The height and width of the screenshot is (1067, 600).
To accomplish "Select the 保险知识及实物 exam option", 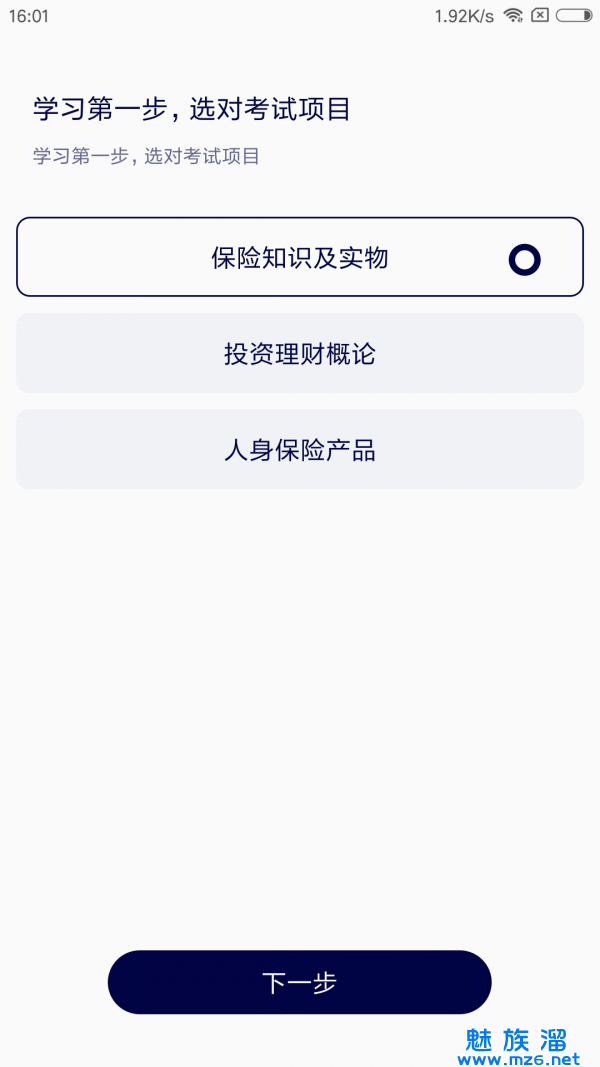I will pos(300,257).
